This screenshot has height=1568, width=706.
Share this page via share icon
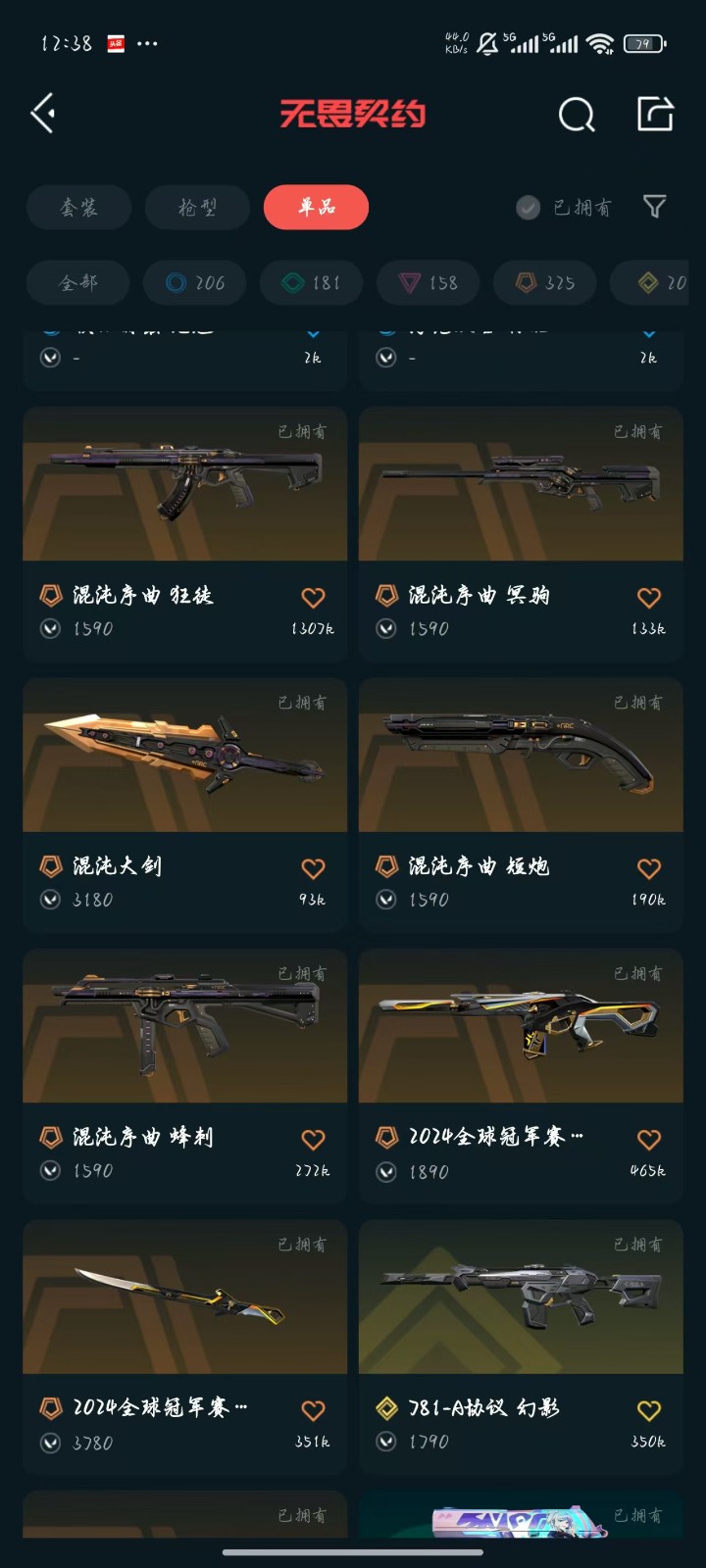(655, 114)
